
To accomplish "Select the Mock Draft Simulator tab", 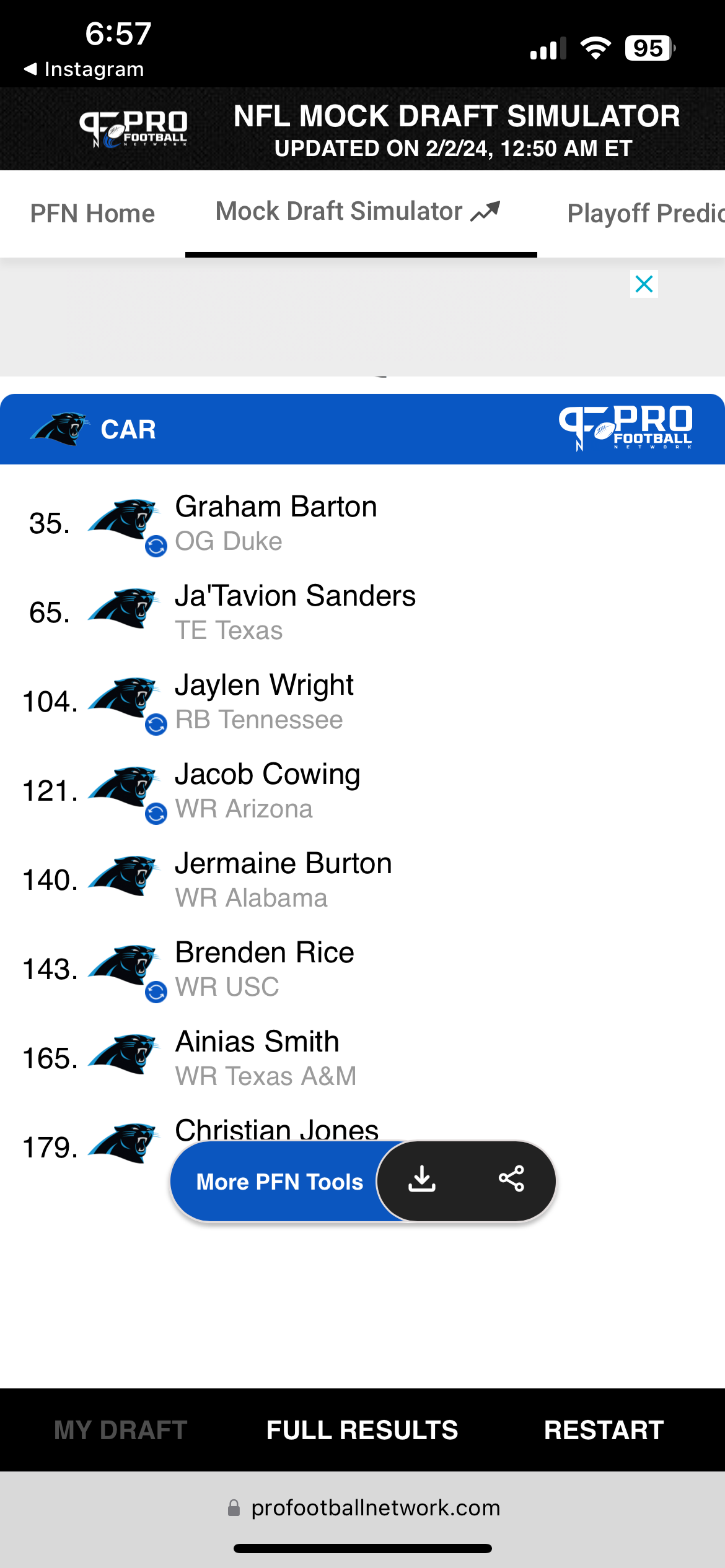I will click(358, 212).
